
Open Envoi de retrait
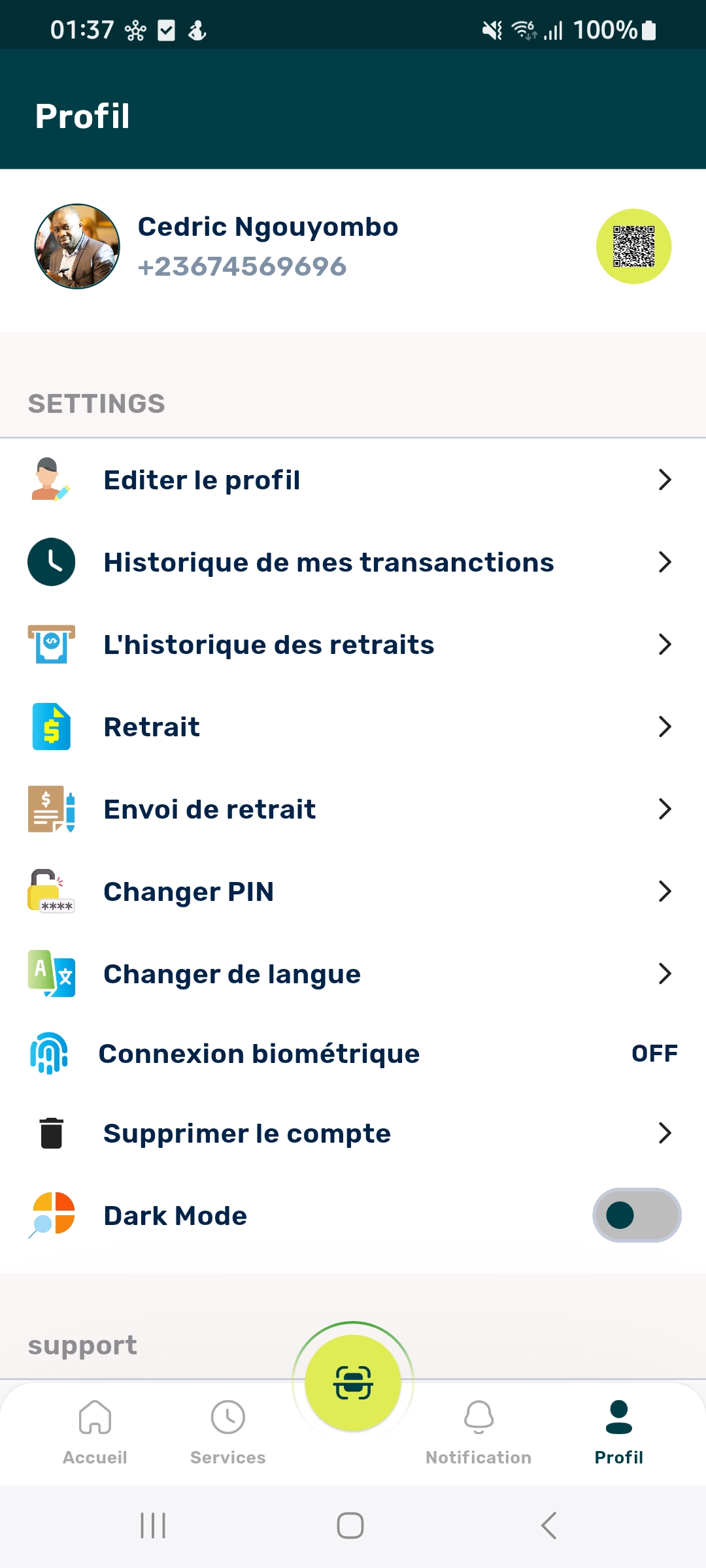(x=353, y=809)
